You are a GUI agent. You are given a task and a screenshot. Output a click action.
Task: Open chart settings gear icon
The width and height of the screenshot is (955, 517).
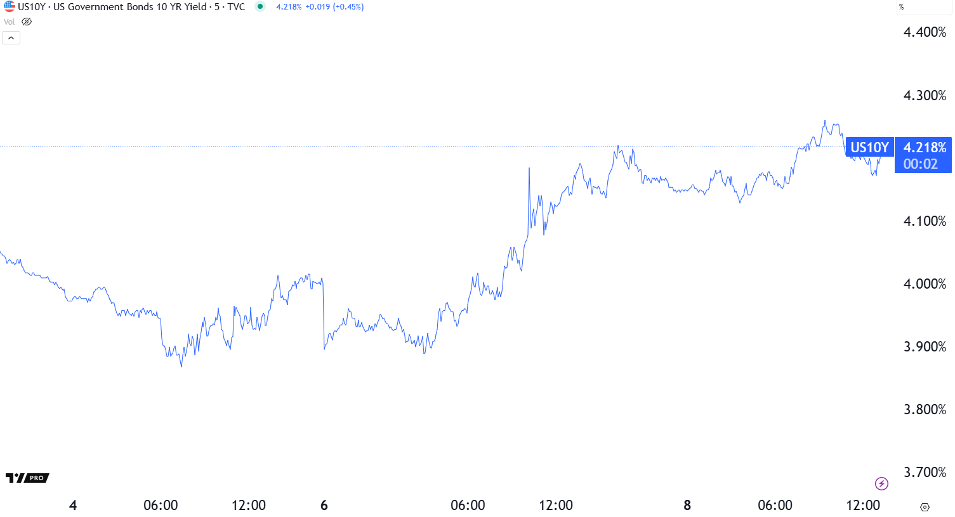[924, 507]
